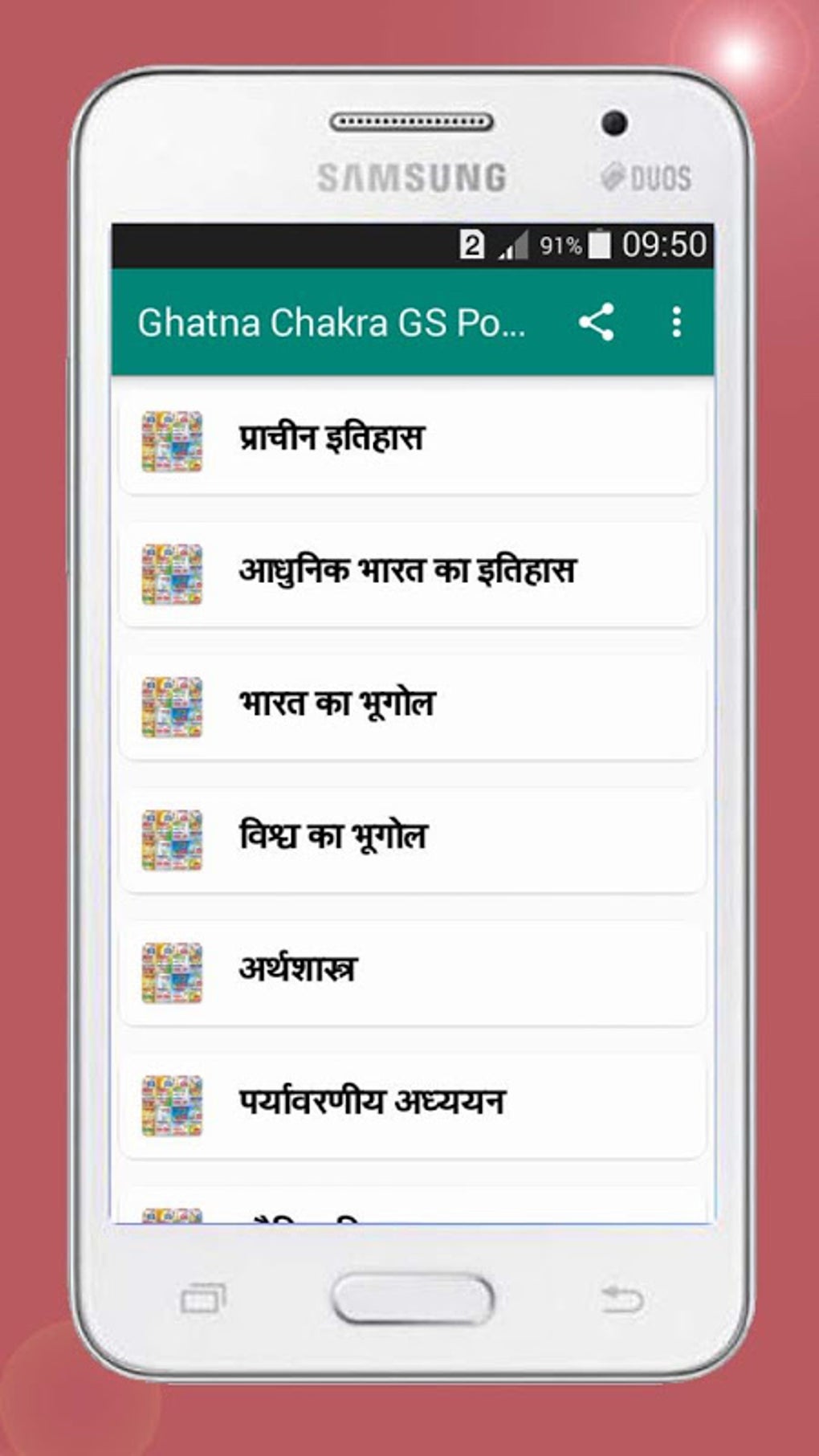
Task: Open the share icon in the app bar
Action: pos(595,323)
